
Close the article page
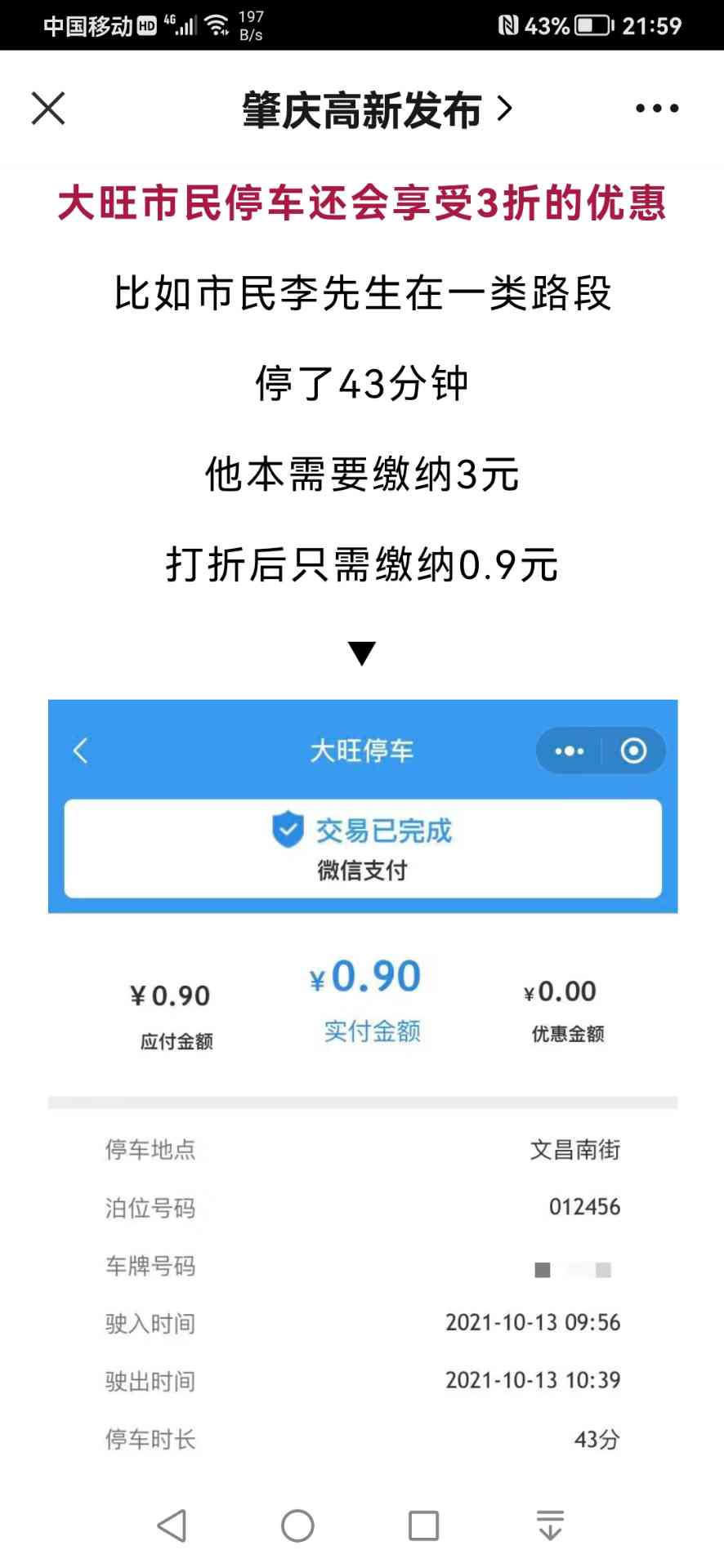click(x=48, y=109)
